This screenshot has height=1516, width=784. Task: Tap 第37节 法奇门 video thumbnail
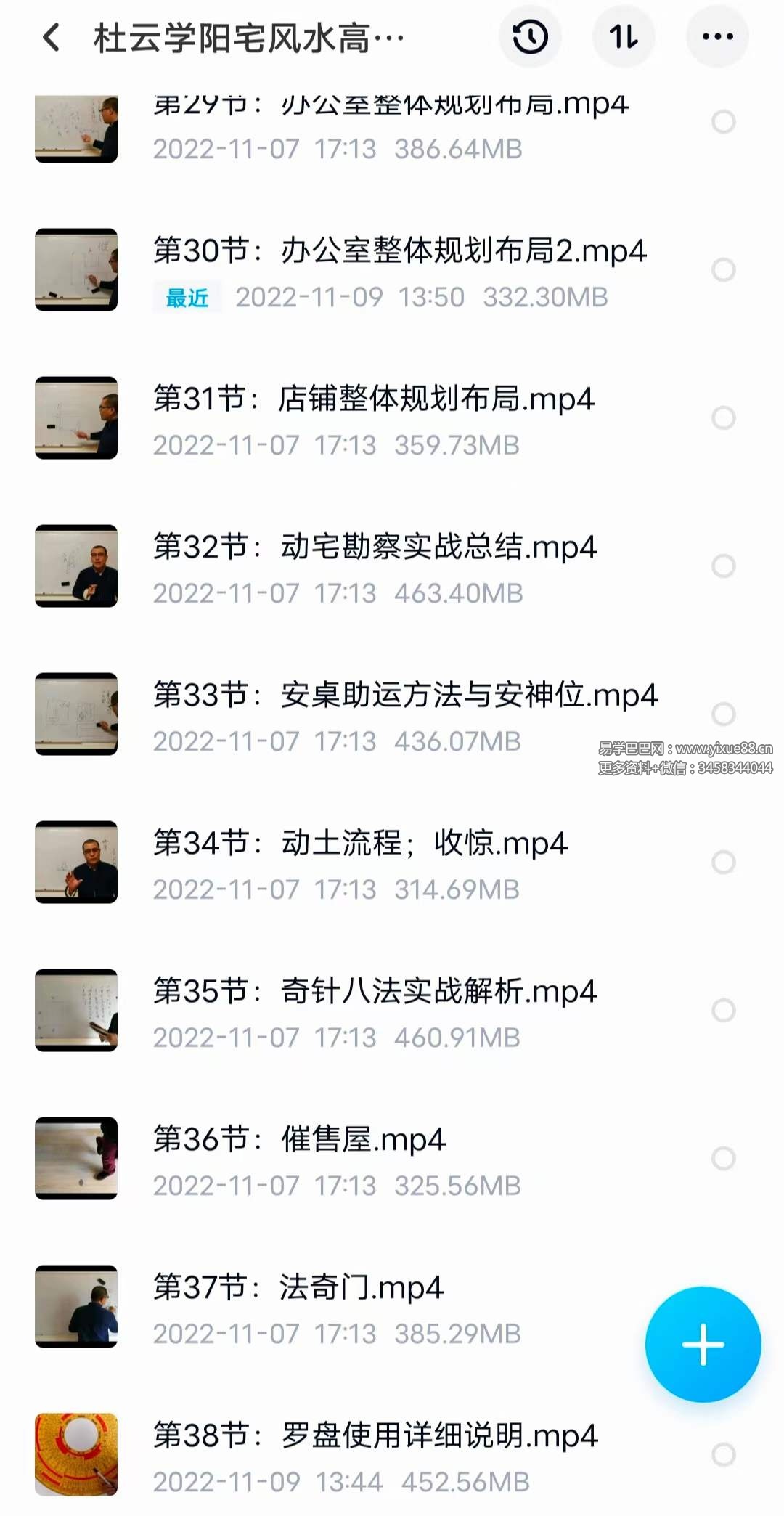tap(76, 1307)
